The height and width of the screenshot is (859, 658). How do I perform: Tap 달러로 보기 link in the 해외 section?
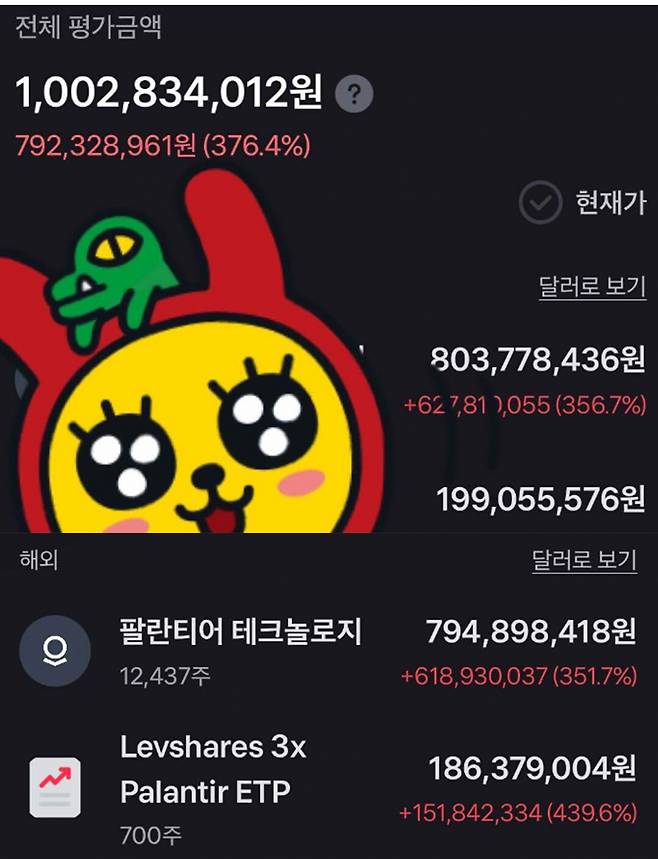pos(584,560)
